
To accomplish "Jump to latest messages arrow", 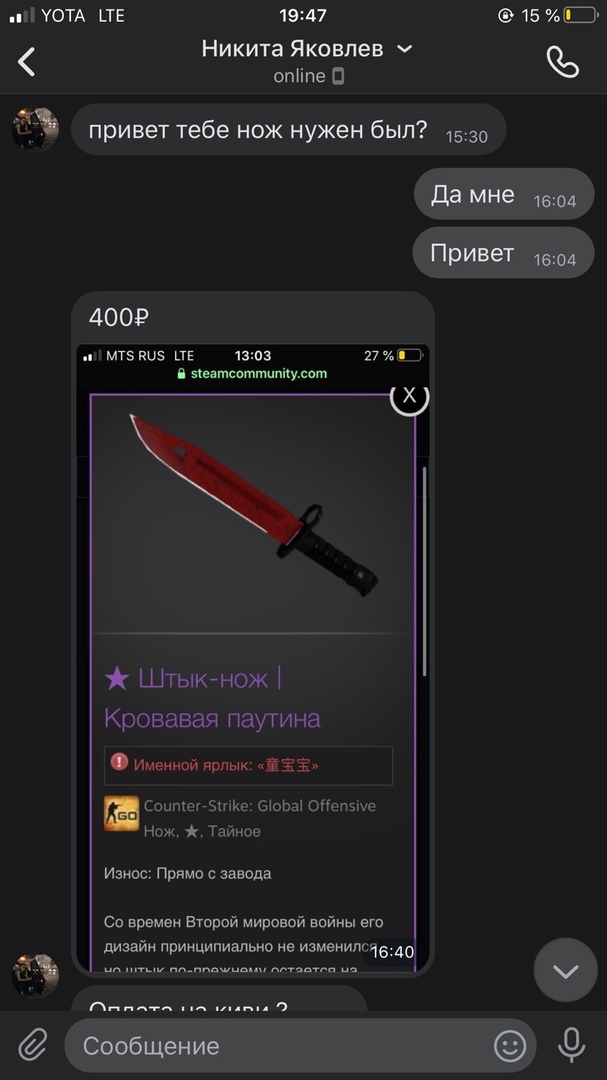I will (x=565, y=971).
